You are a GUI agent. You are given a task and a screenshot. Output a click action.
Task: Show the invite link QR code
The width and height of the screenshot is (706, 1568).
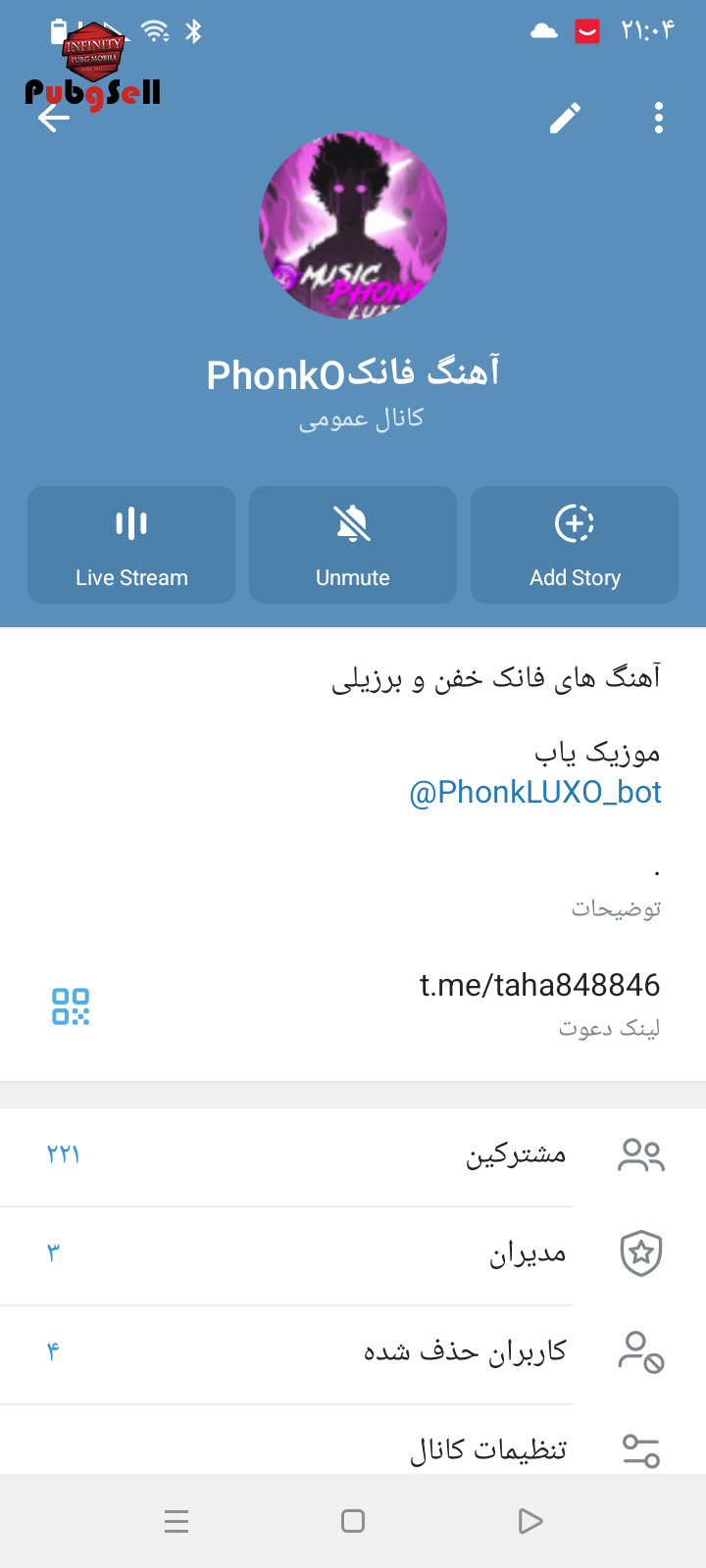pyautogui.click(x=71, y=1006)
